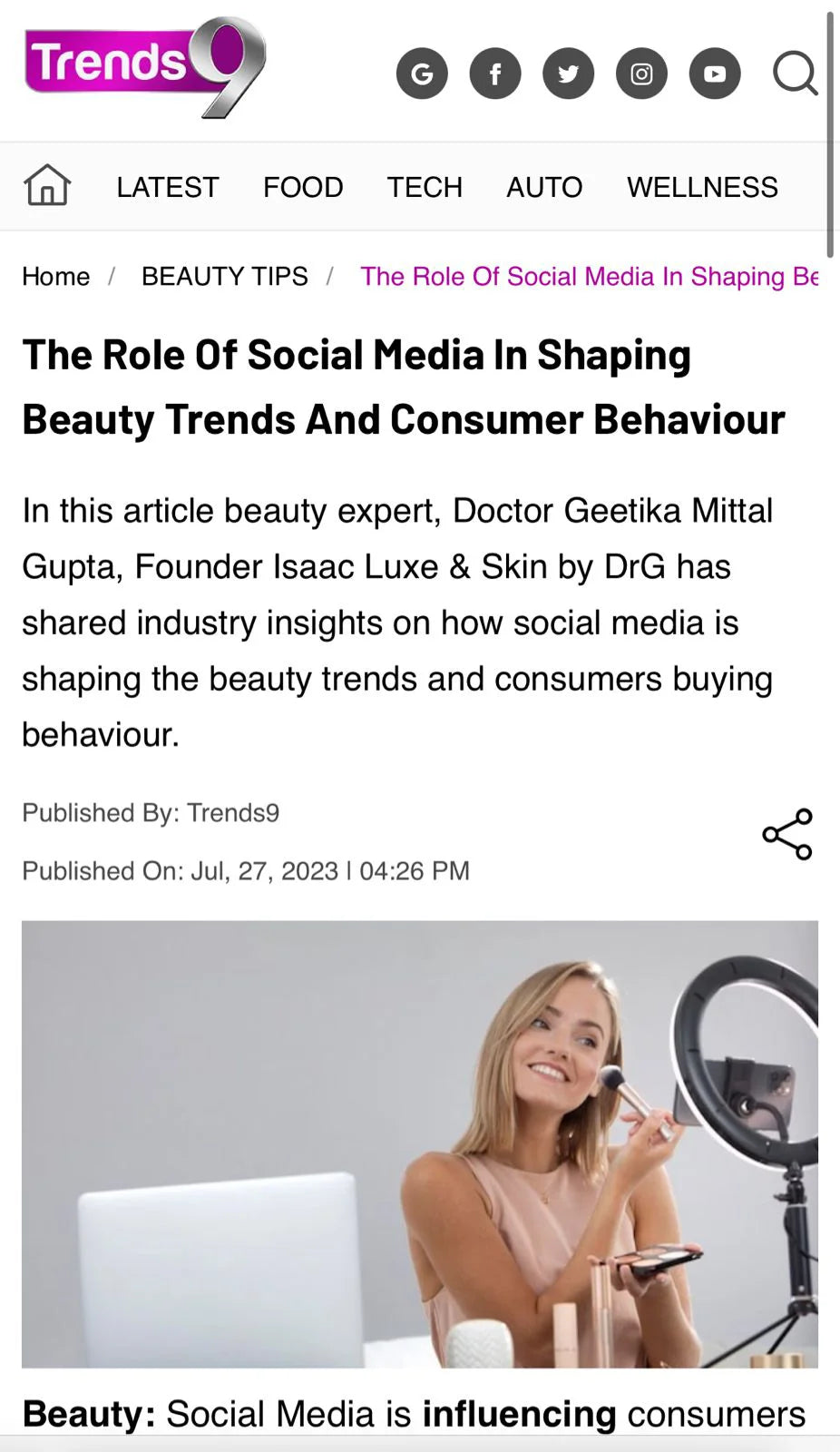Tap the Trends9 logo
This screenshot has height=1452, width=840.
coord(145,66)
